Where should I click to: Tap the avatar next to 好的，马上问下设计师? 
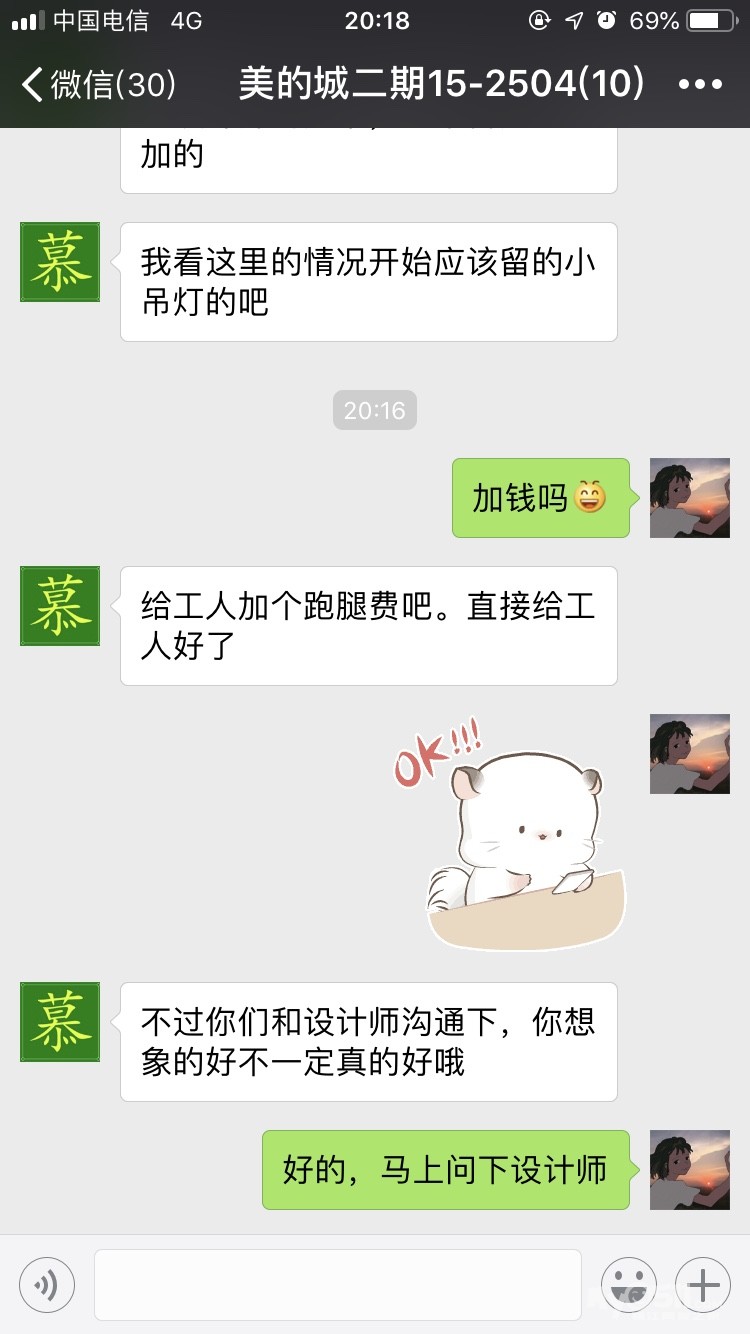(690, 1170)
